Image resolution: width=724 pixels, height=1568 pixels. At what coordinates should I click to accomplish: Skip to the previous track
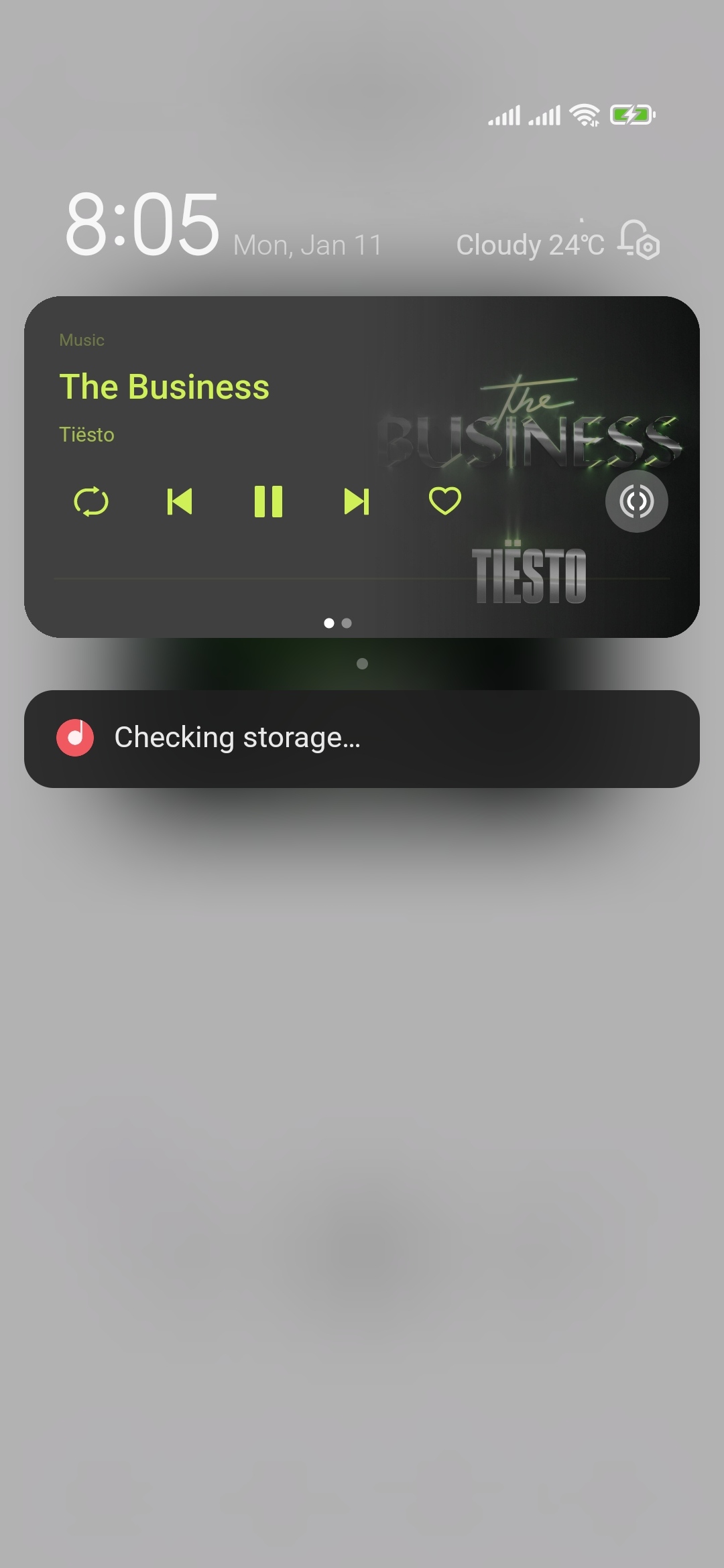[180, 501]
